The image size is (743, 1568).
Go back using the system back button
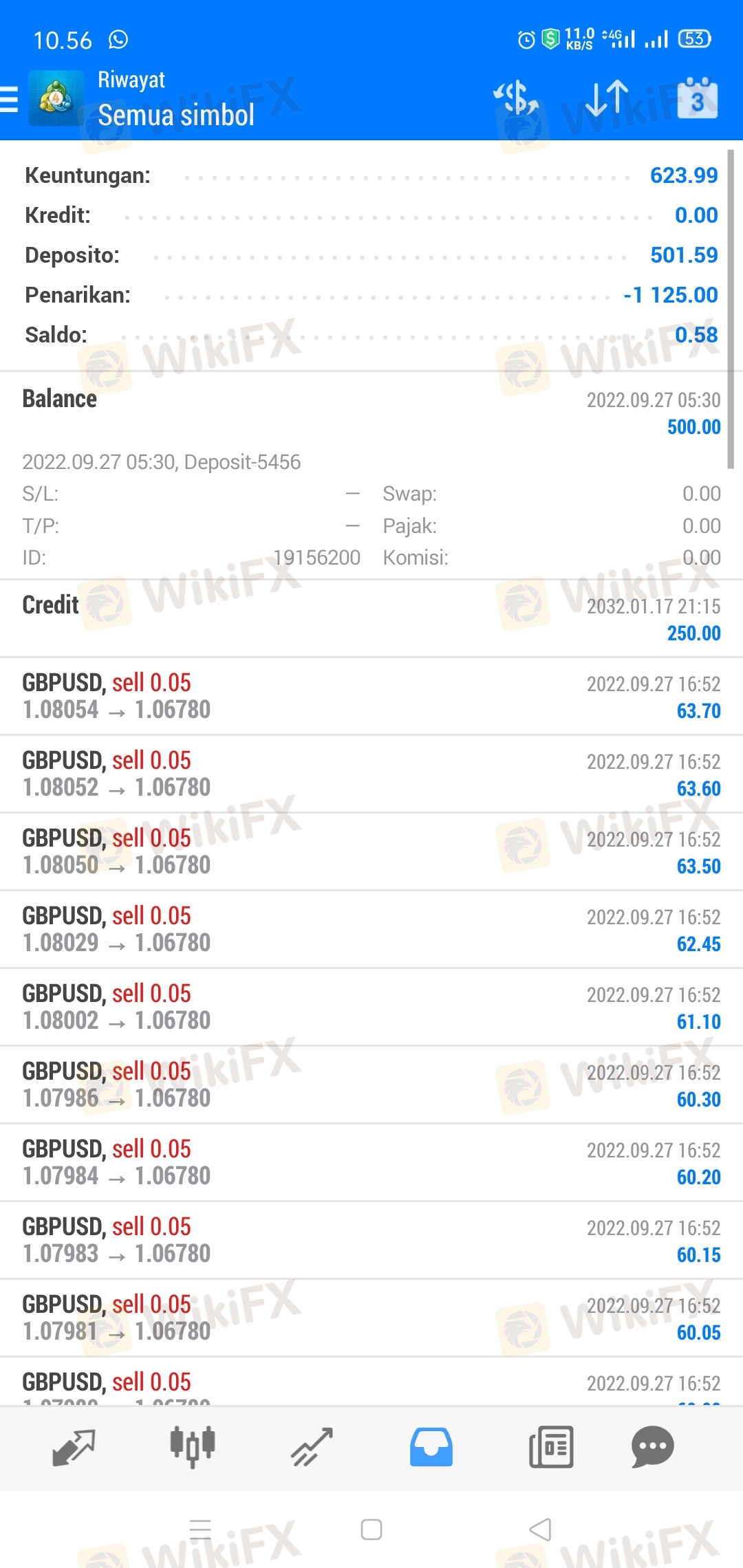pos(541,1529)
